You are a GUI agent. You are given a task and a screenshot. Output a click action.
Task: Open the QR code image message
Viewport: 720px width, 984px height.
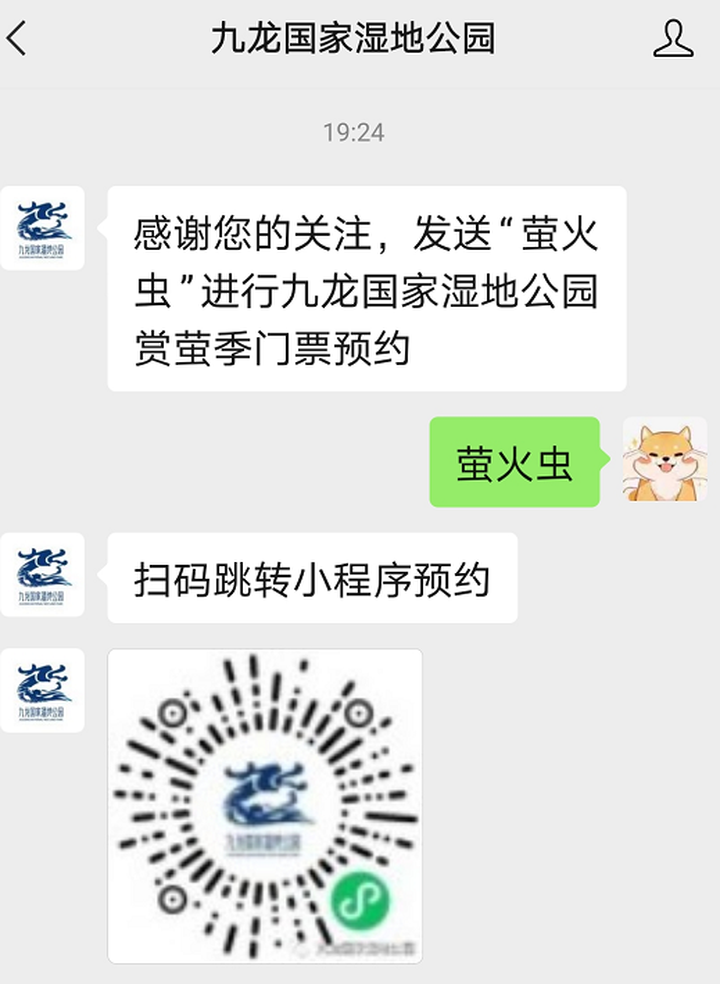pos(265,805)
